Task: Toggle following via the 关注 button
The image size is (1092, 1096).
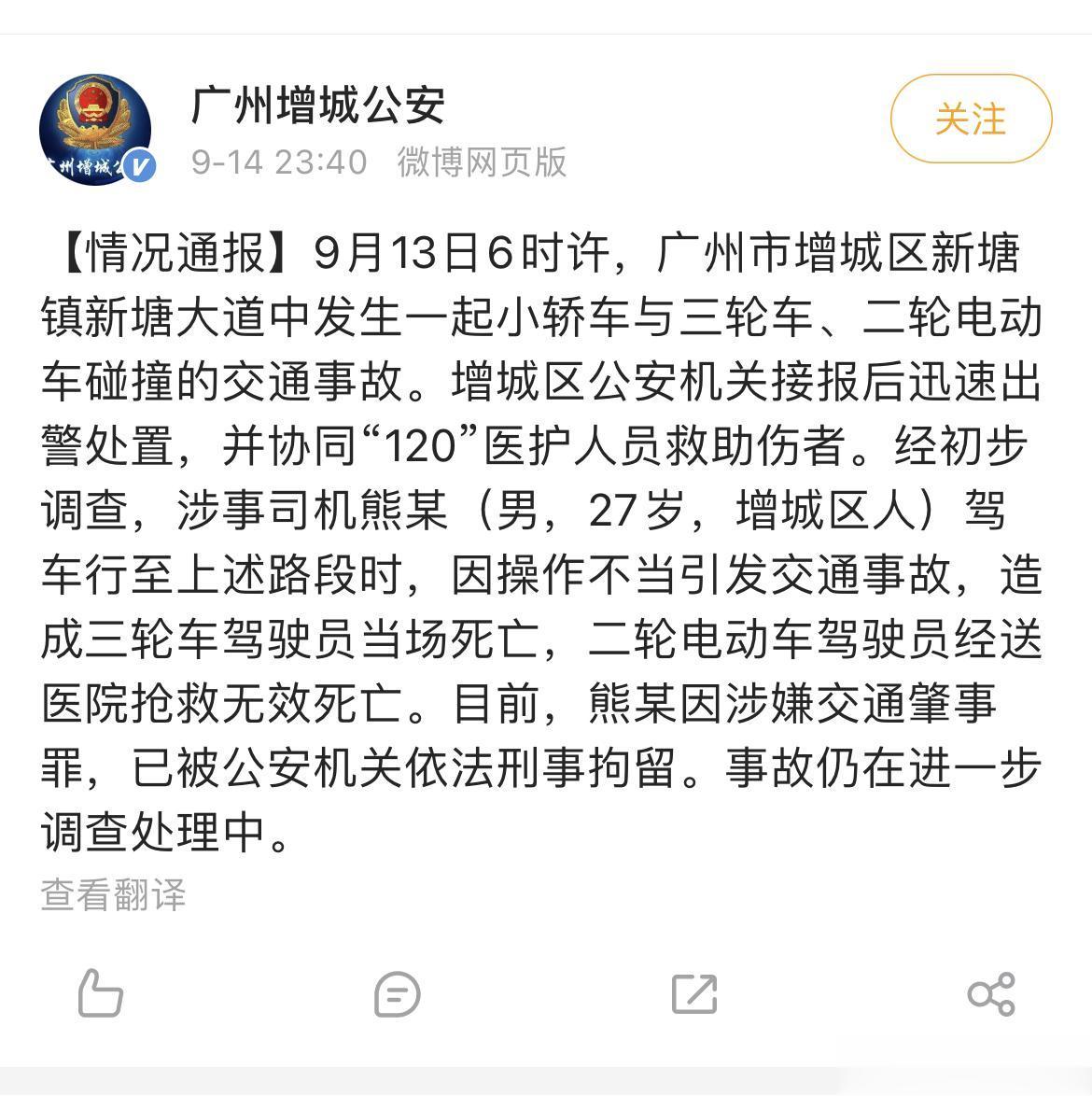Action: (971, 118)
